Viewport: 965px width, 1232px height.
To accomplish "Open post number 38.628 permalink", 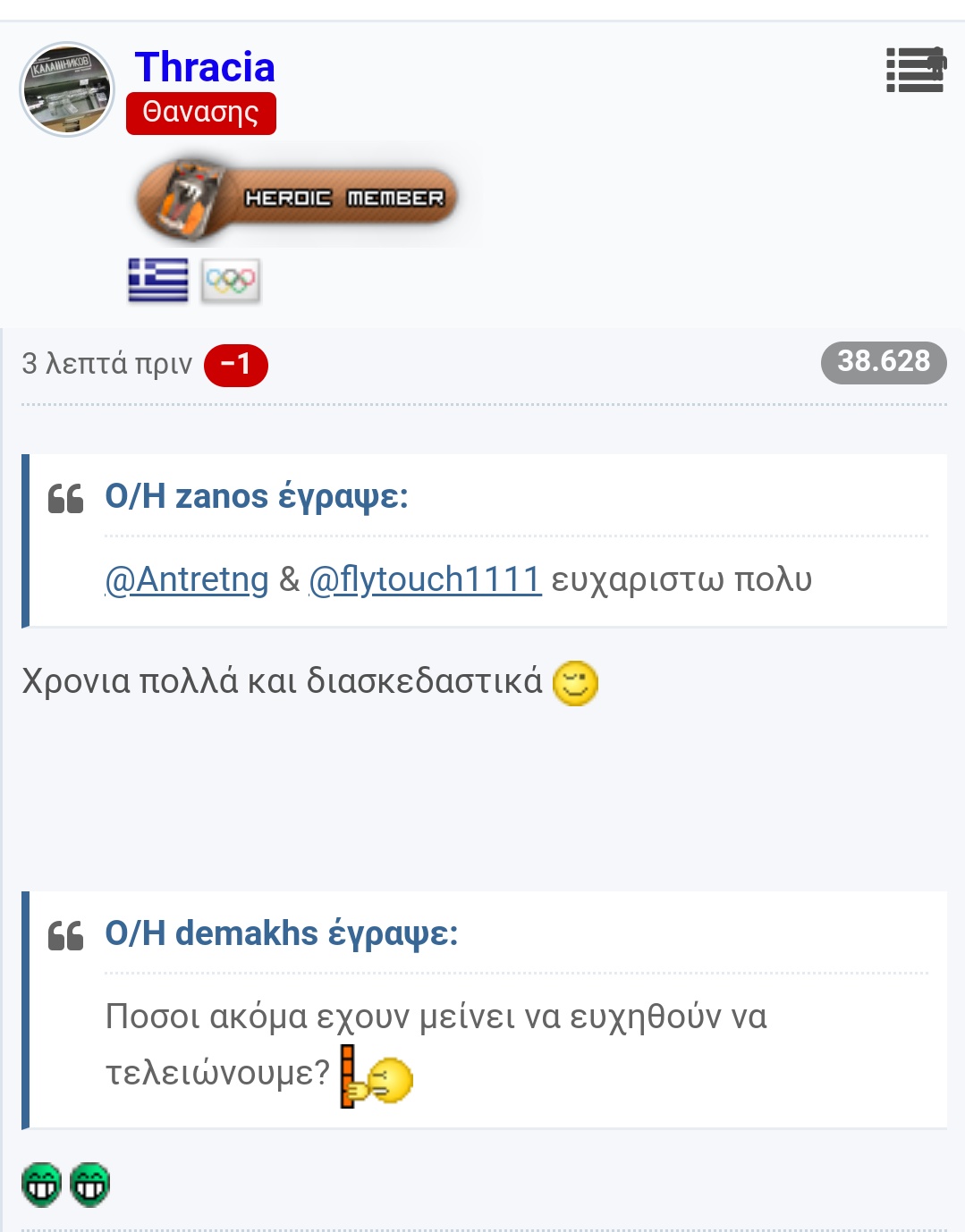I will click(883, 362).
